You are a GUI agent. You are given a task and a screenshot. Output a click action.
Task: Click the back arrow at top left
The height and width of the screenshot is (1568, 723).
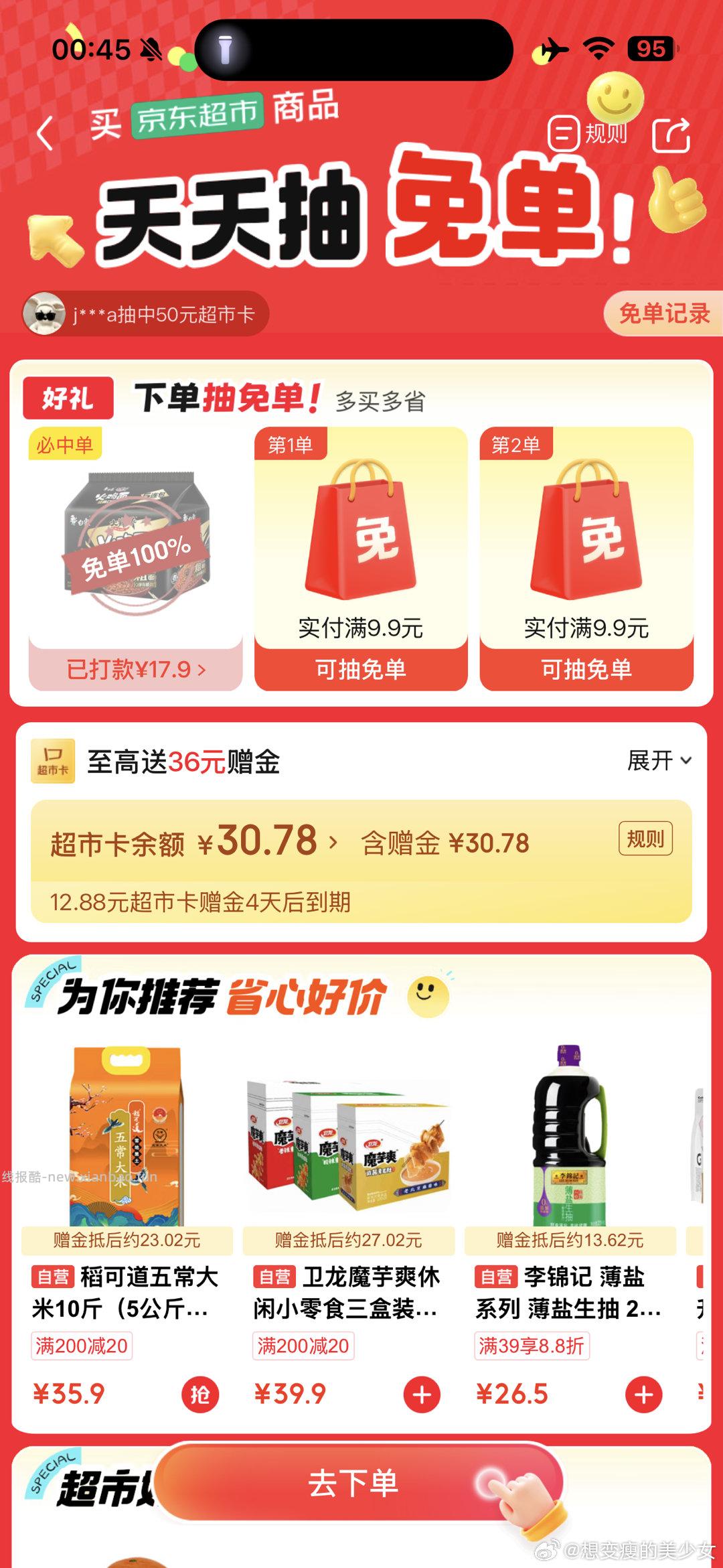pyautogui.click(x=45, y=133)
